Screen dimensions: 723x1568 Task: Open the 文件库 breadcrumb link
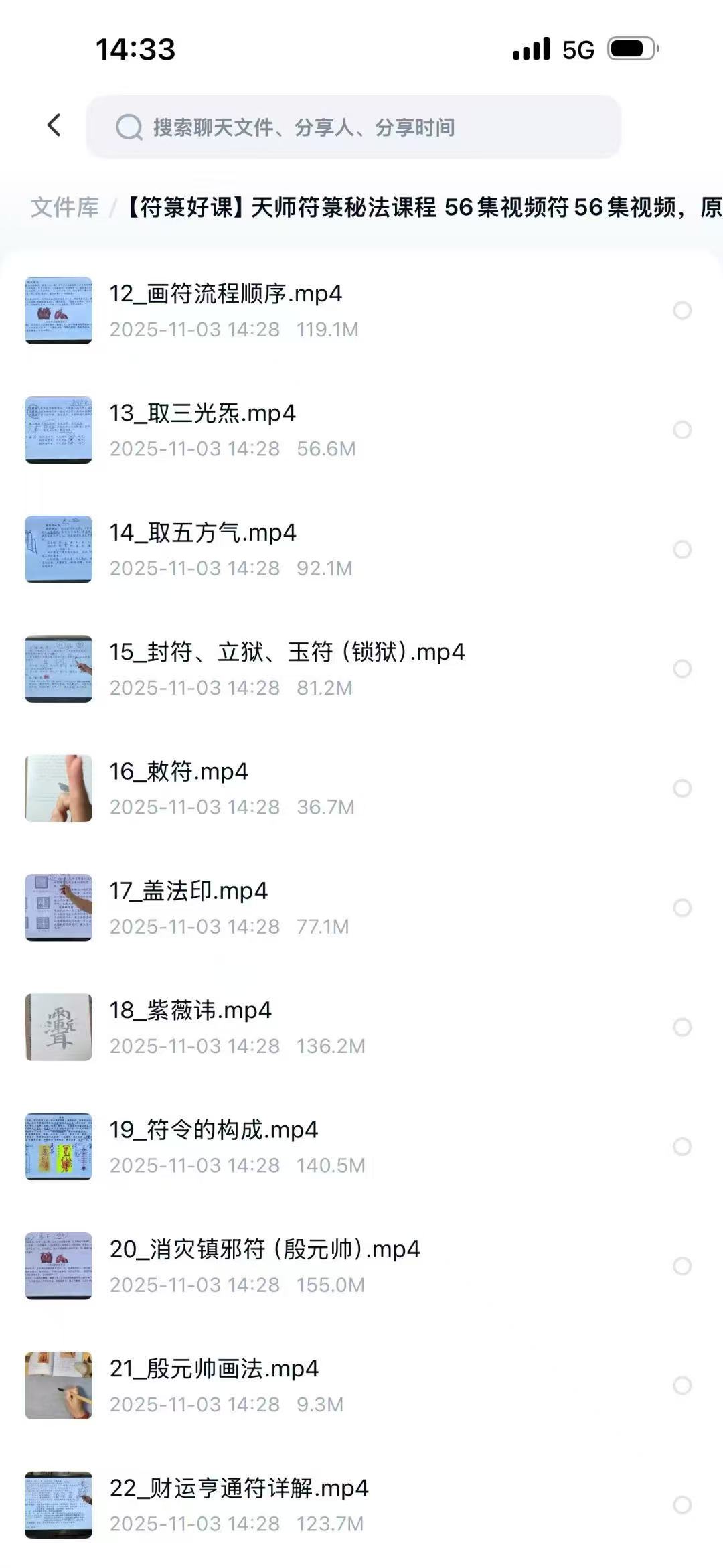coord(65,208)
